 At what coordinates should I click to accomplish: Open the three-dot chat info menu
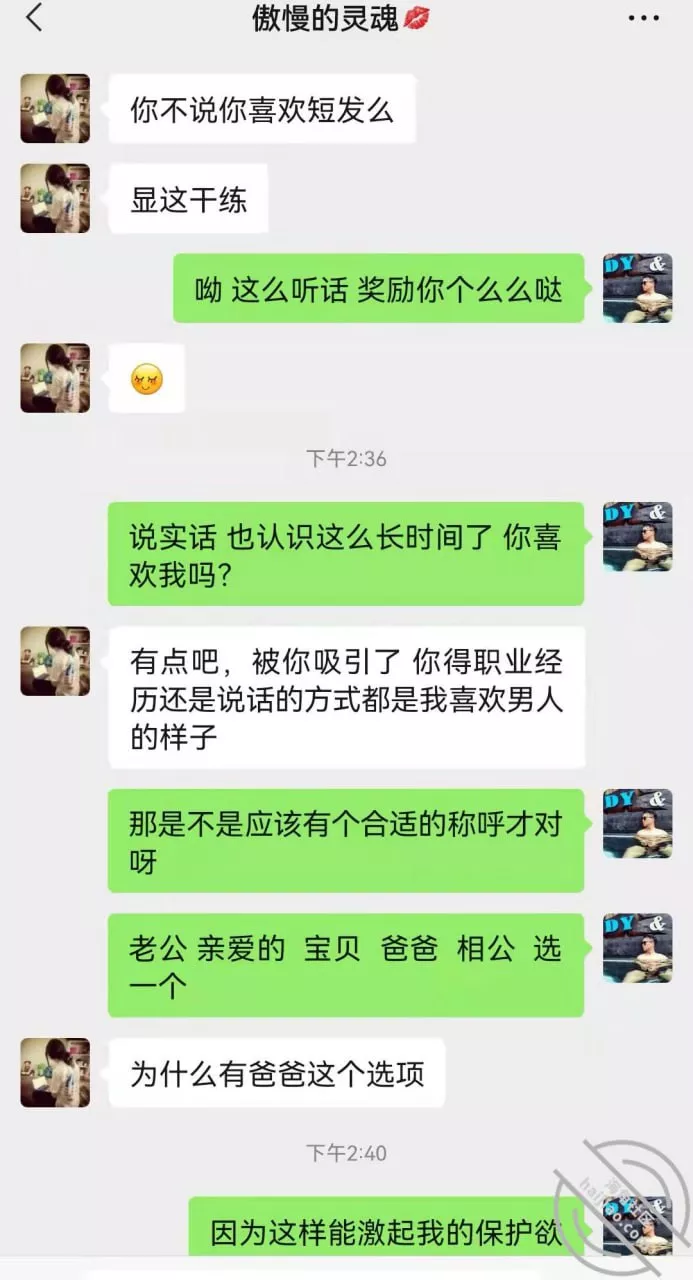(x=643, y=18)
